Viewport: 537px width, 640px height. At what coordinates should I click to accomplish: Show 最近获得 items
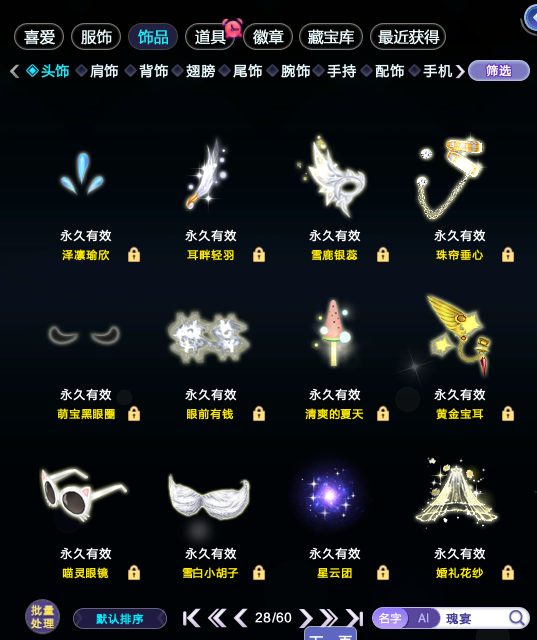pos(408,37)
